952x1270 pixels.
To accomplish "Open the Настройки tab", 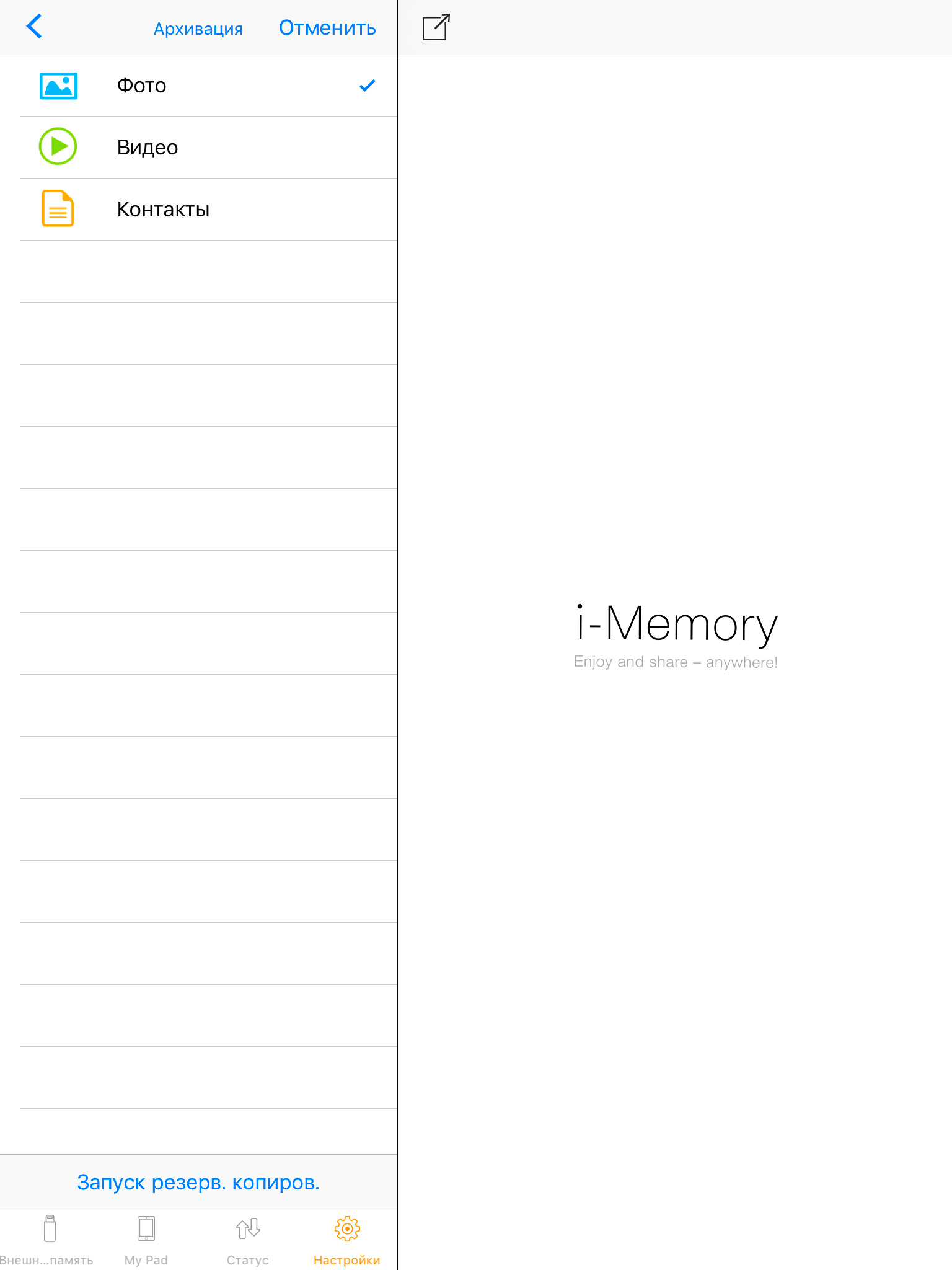I will (347, 1240).
